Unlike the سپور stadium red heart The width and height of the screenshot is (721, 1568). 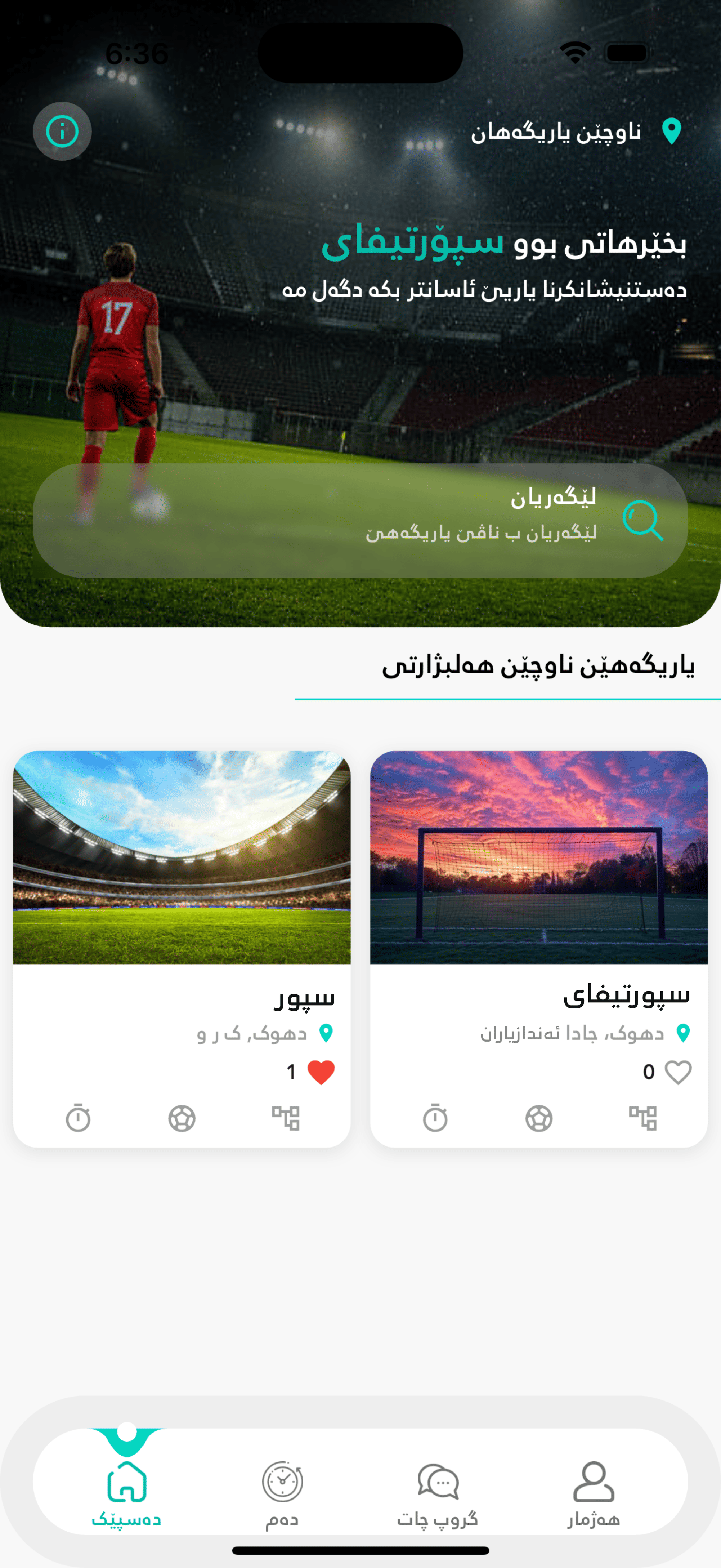(x=321, y=1073)
